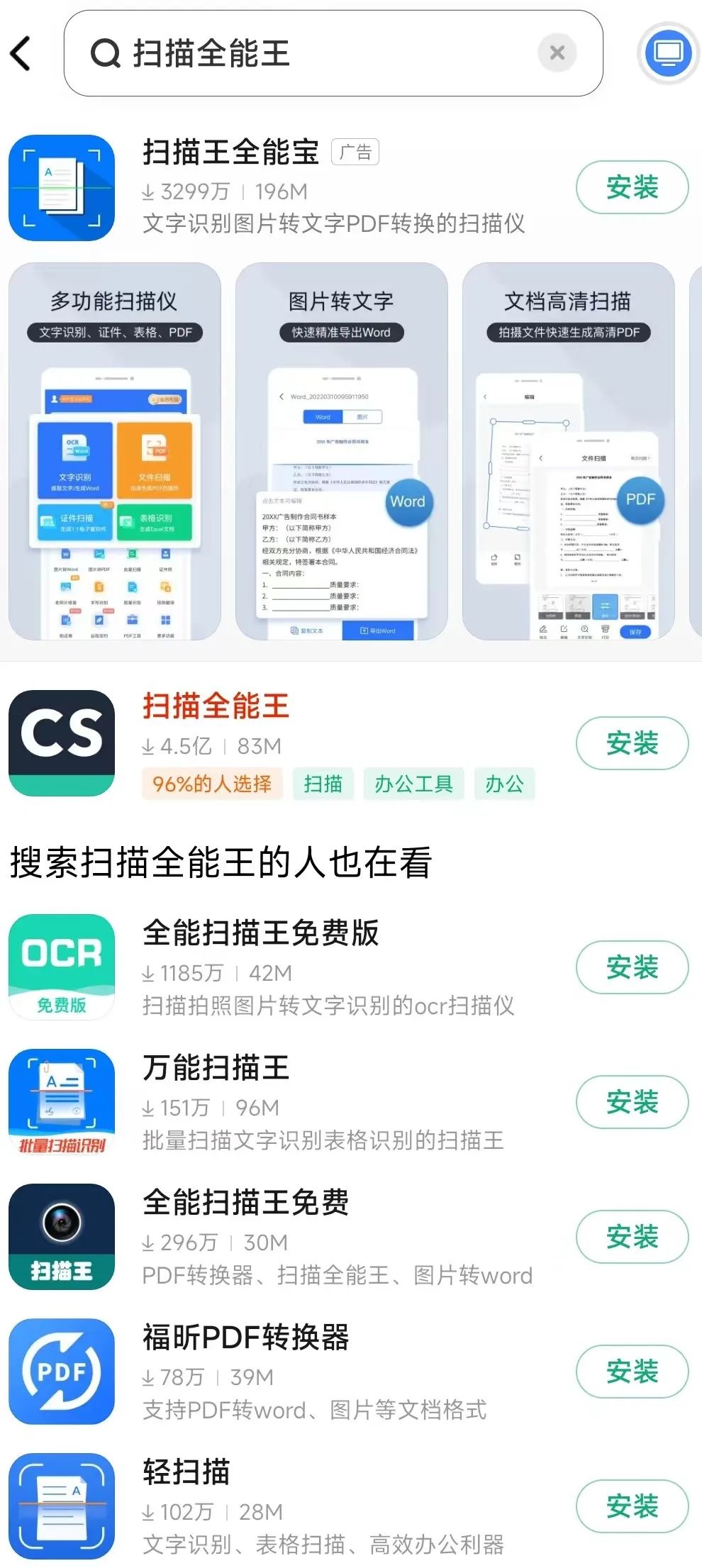
Task: Open the blue monitor icon at top right
Action: 668,53
